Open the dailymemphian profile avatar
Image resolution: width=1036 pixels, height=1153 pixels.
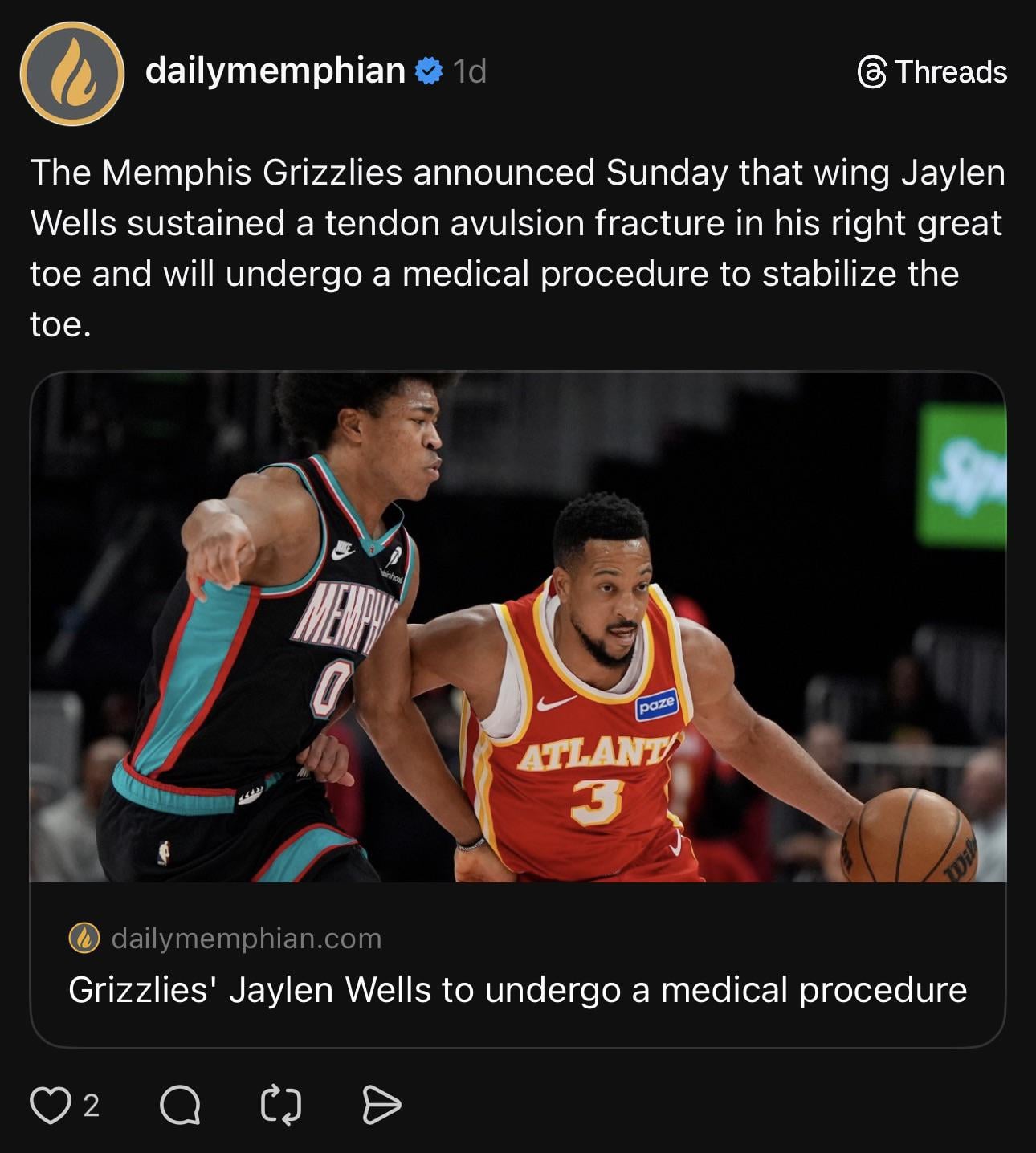point(72,73)
